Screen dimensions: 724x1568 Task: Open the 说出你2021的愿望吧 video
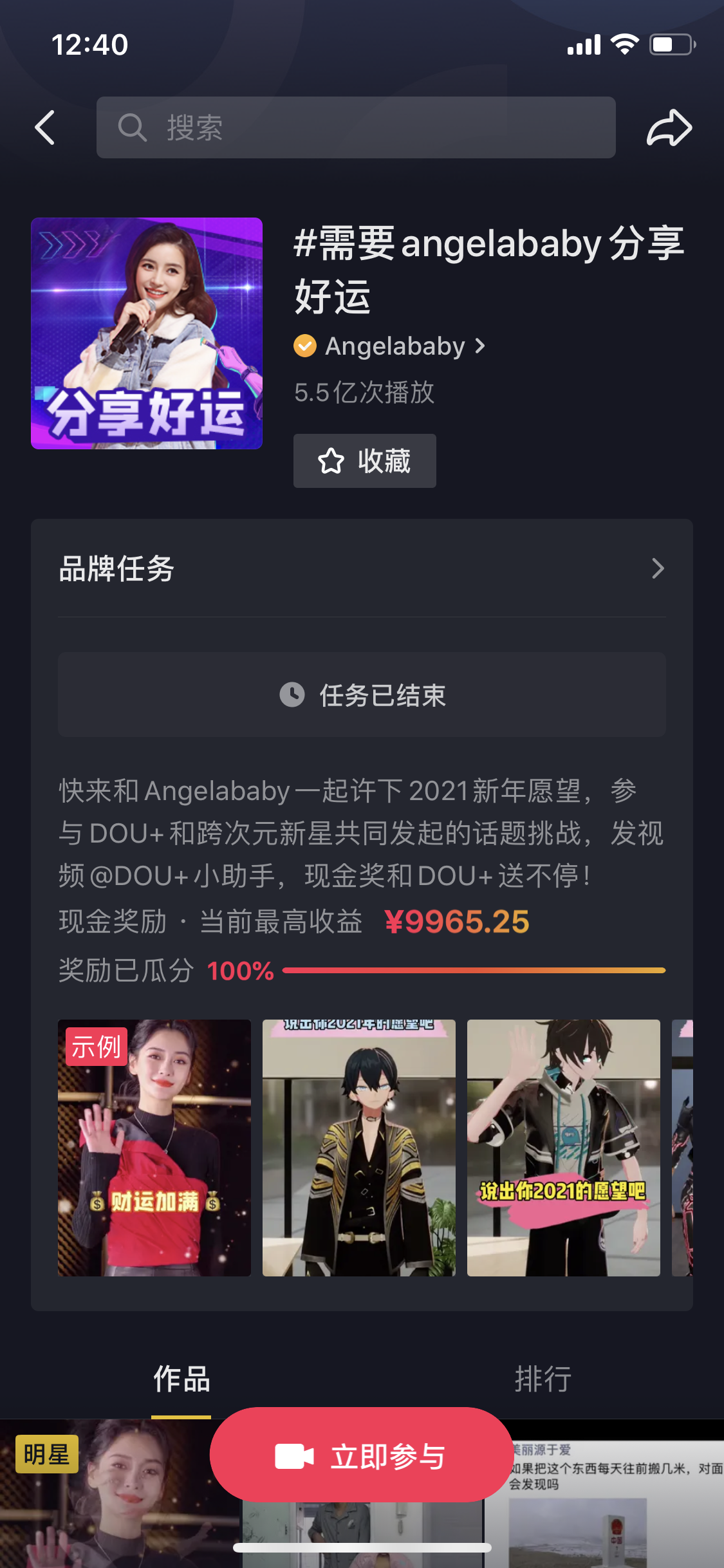(563, 1147)
